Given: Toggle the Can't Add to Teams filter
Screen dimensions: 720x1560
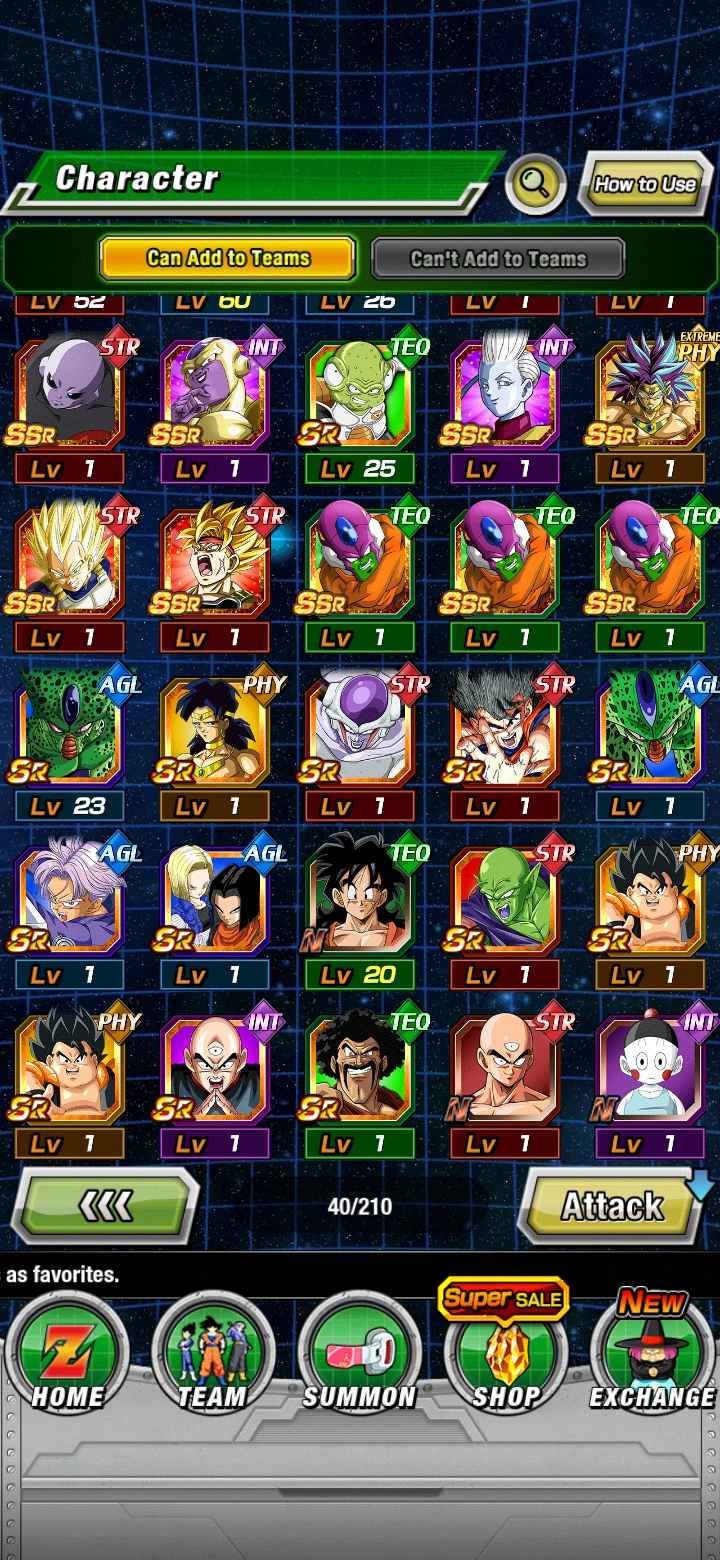Looking at the screenshot, I should 497,258.
